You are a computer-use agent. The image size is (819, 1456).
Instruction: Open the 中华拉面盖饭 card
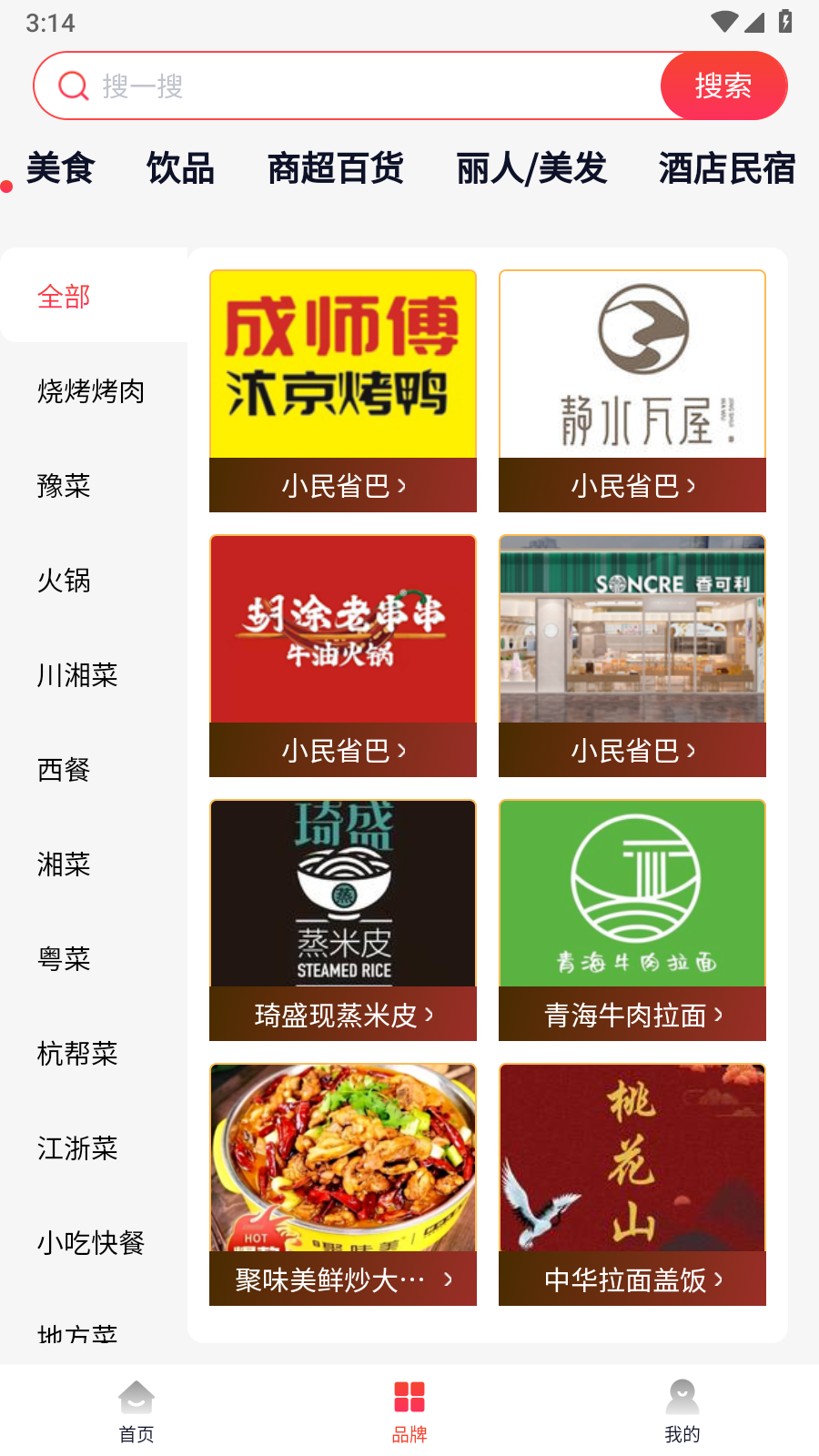point(632,1185)
